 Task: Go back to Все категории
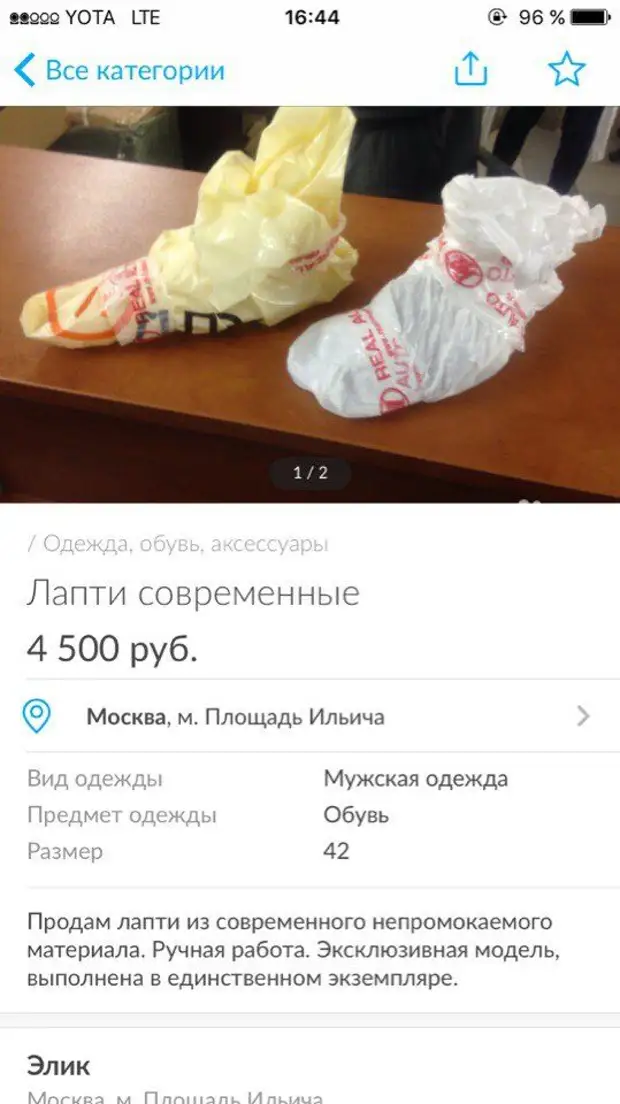120,71
